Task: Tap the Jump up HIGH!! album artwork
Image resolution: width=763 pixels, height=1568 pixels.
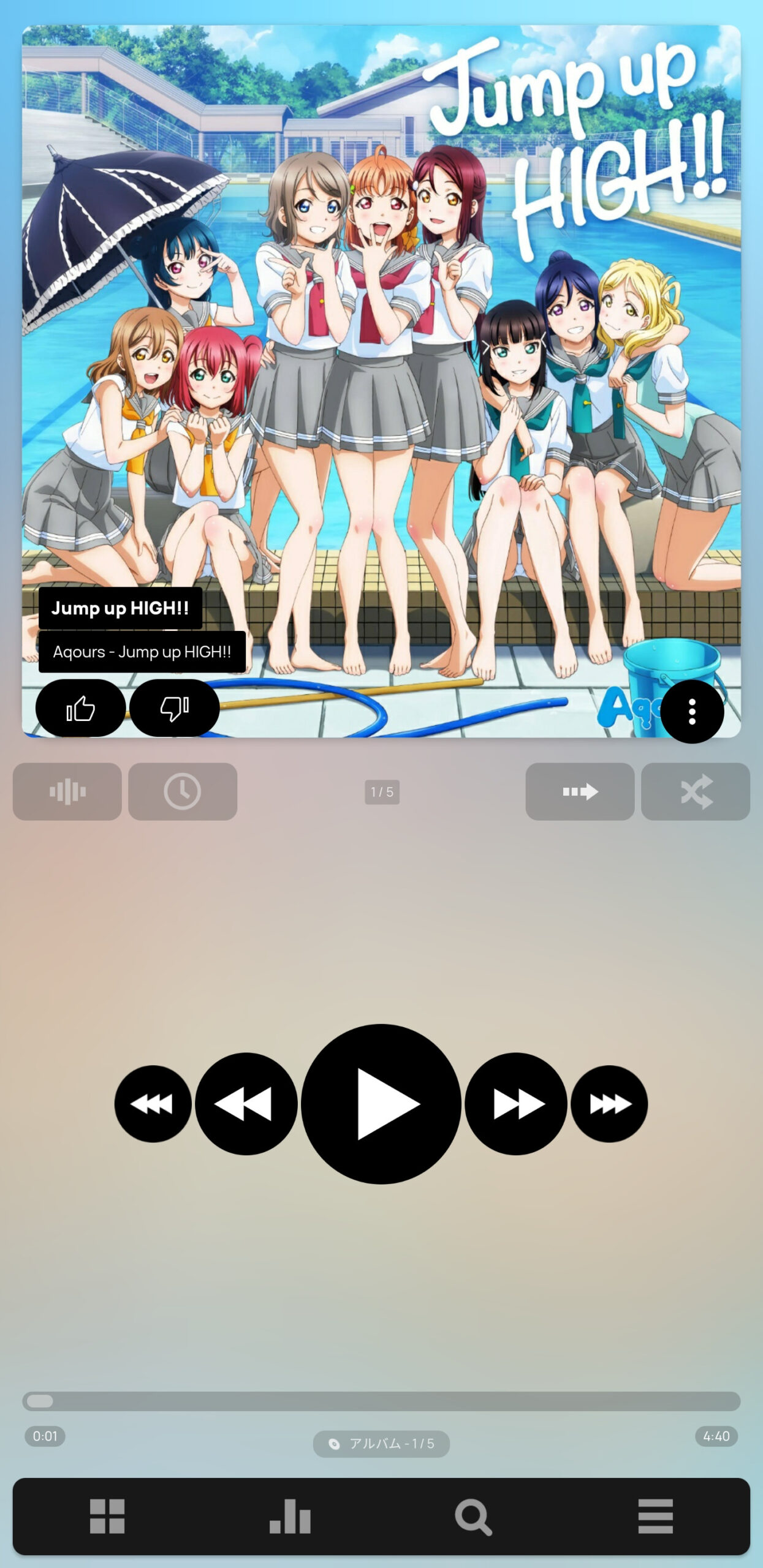Action: 381,381
